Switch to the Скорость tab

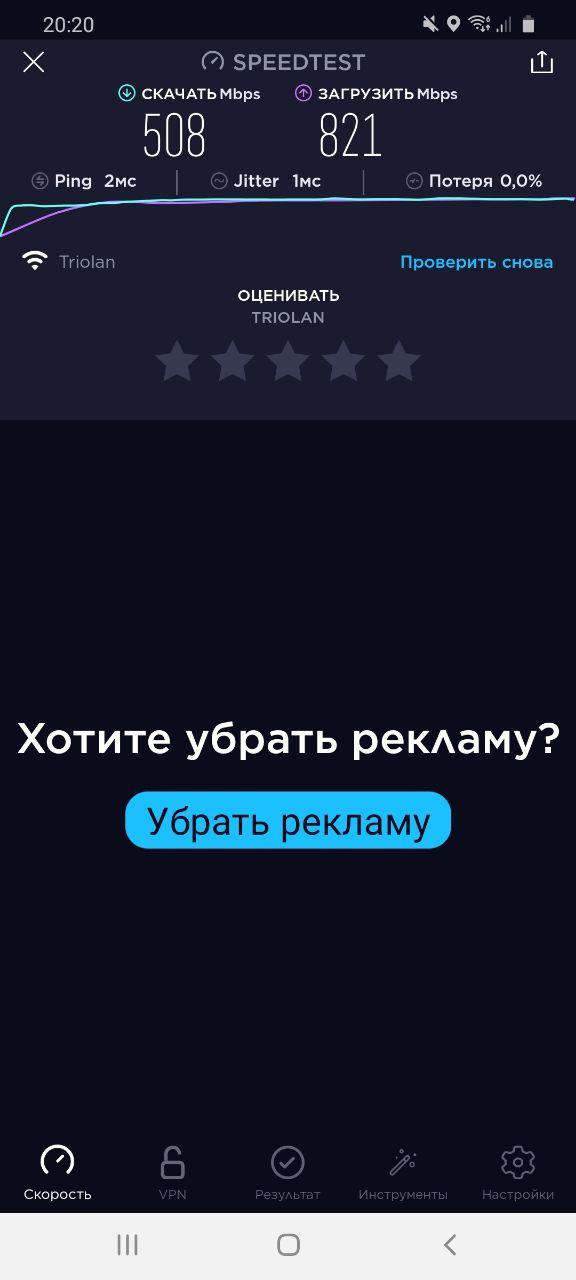tap(57, 1173)
